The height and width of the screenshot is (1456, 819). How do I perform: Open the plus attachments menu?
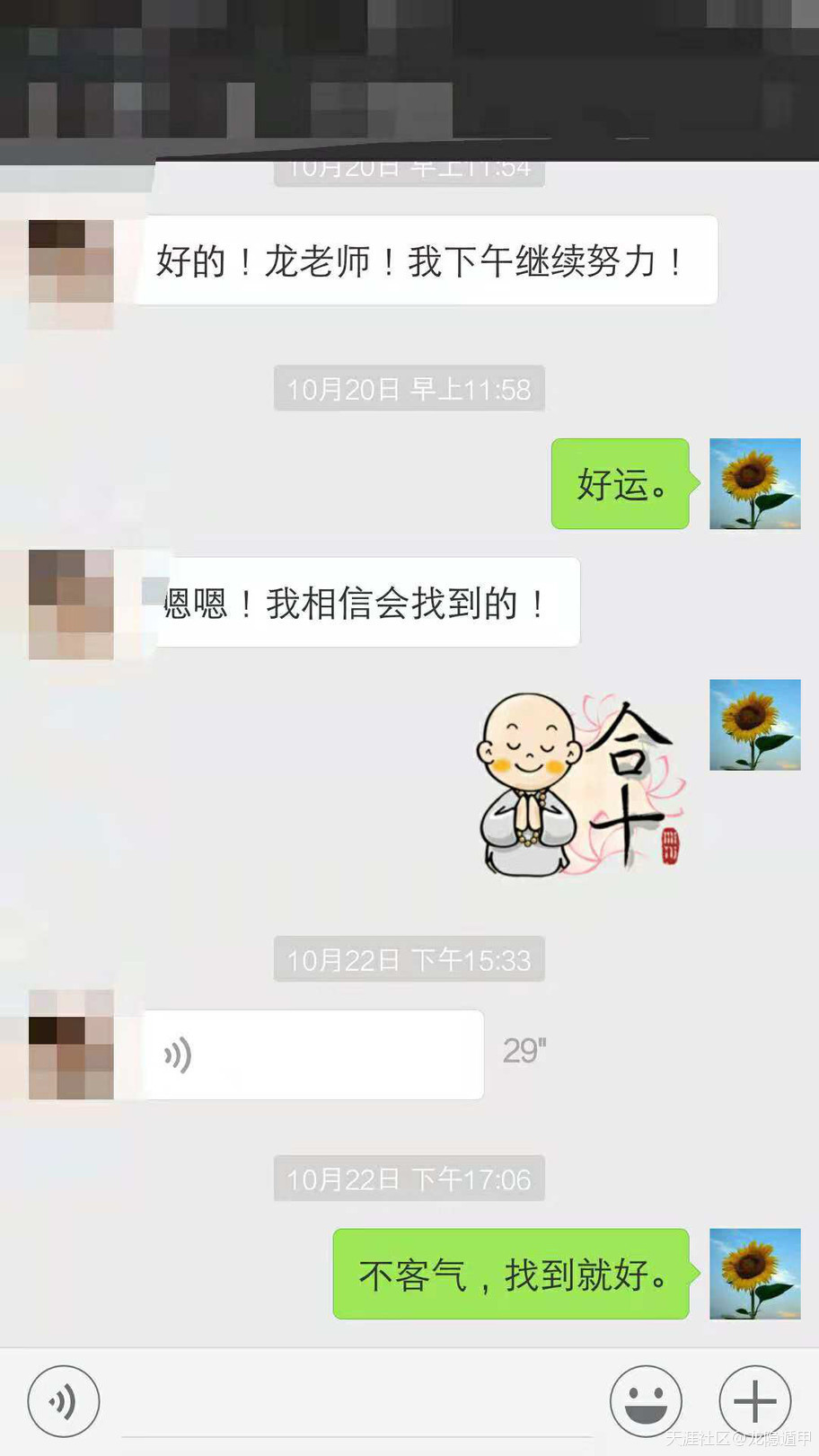point(754,1400)
